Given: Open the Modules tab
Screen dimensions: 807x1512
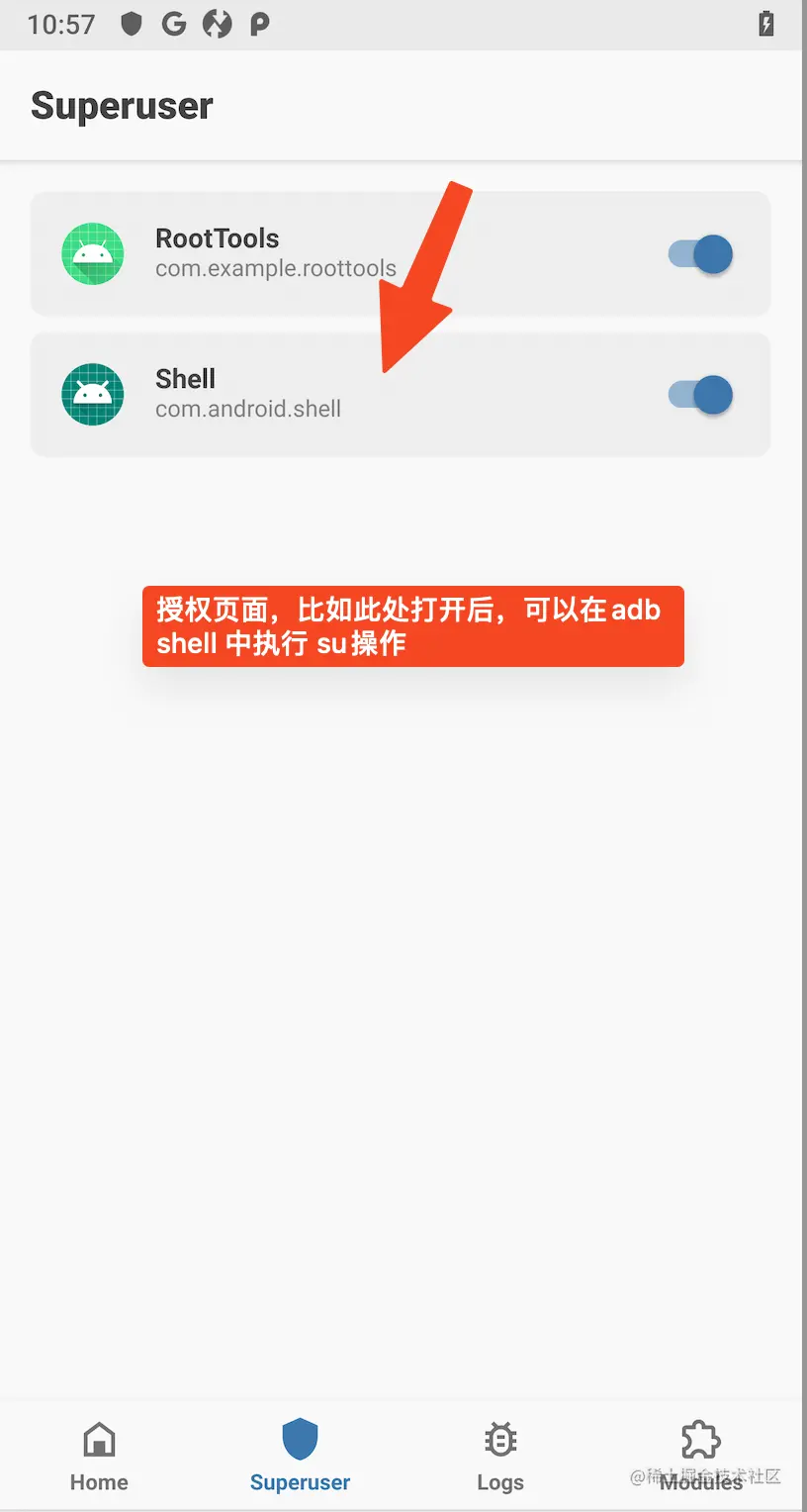Looking at the screenshot, I should (701, 1456).
